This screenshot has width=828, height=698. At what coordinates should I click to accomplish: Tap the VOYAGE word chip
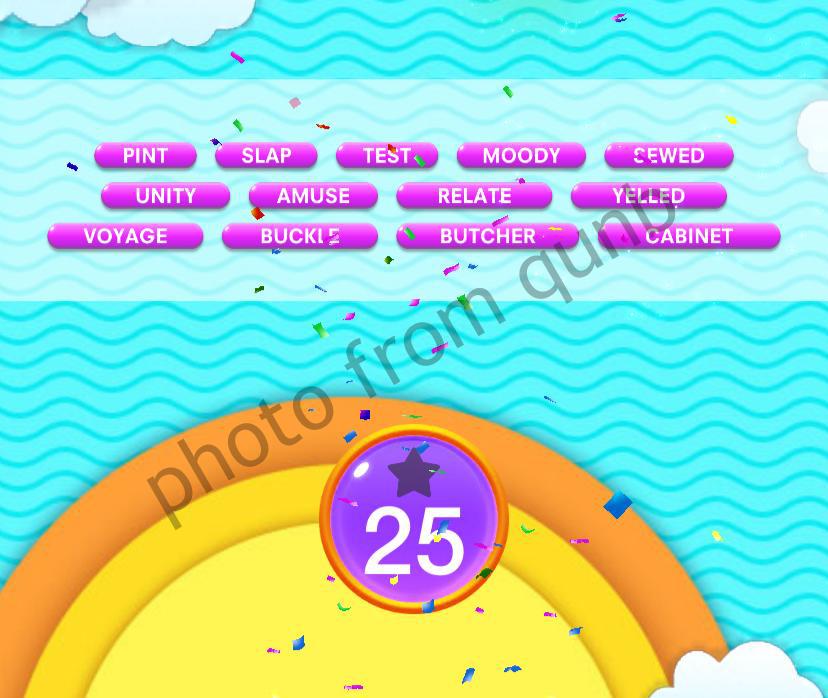(125, 236)
